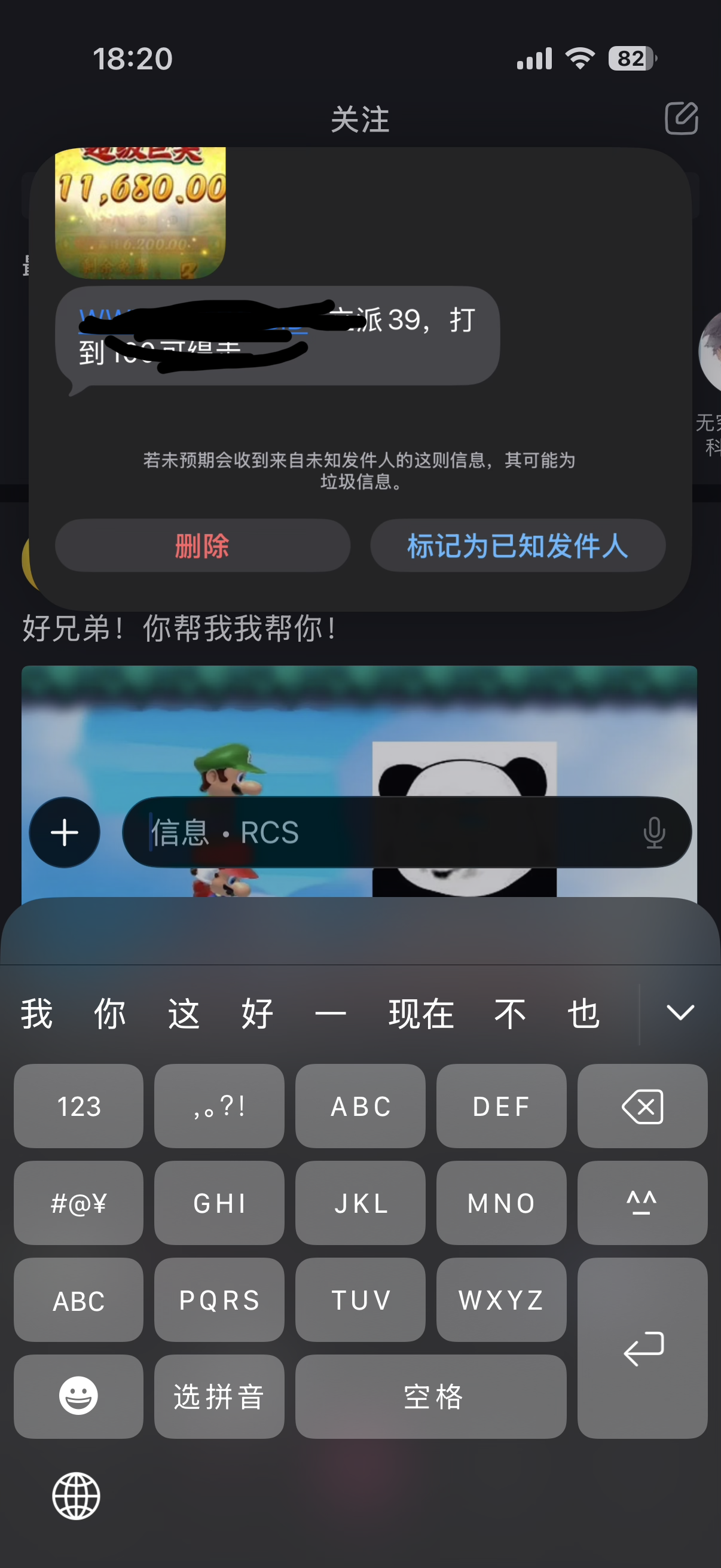Tap the 选拼音 key

[x=219, y=1396]
